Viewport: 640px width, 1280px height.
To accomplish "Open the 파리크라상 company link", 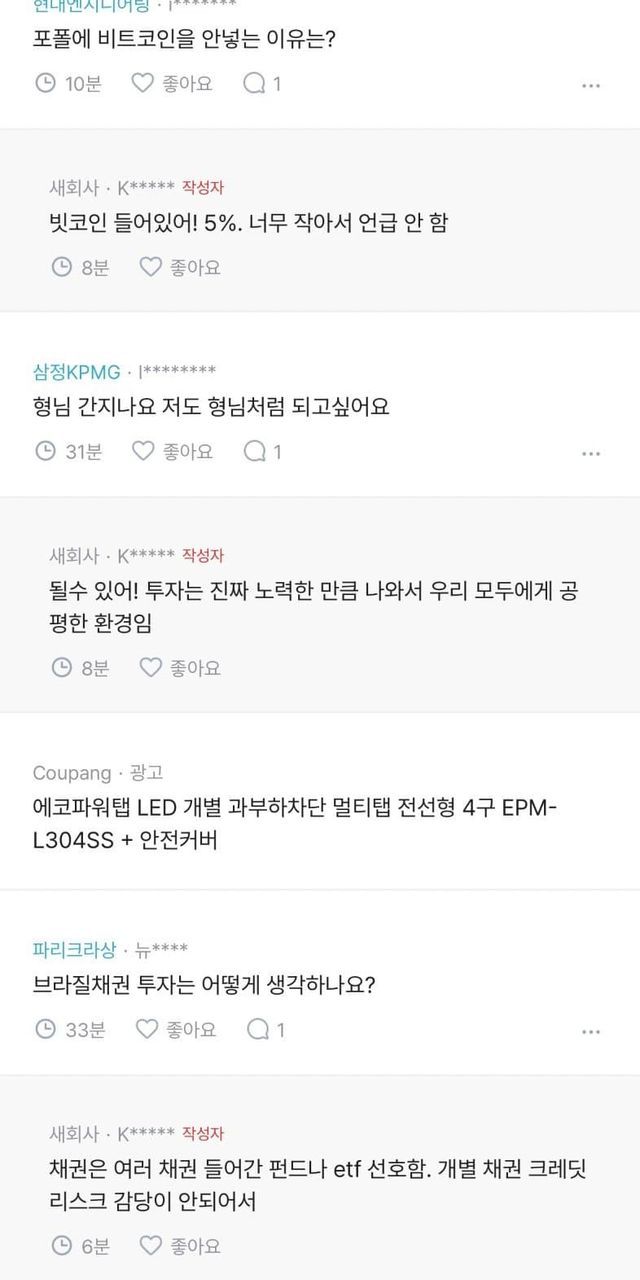I will [x=74, y=949].
